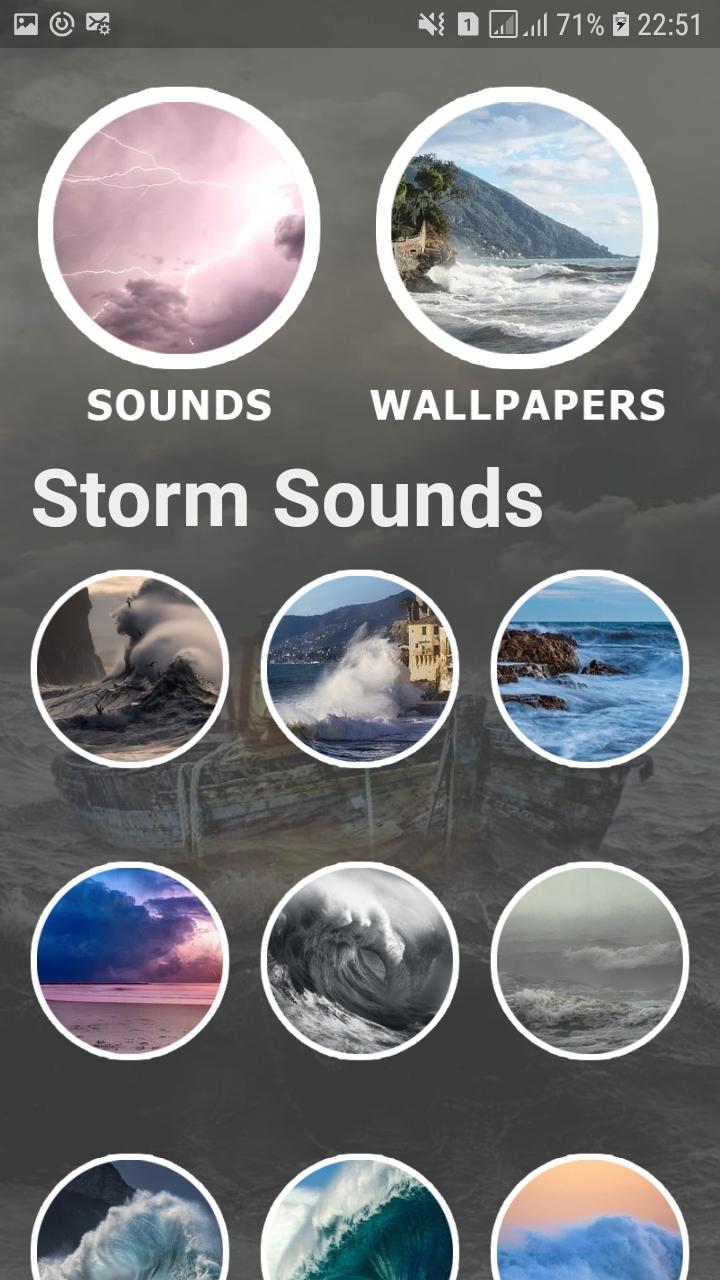This screenshot has height=1280, width=720.
Task: Open the dark mountain crashing wave sound
Action: pos(130,1225)
